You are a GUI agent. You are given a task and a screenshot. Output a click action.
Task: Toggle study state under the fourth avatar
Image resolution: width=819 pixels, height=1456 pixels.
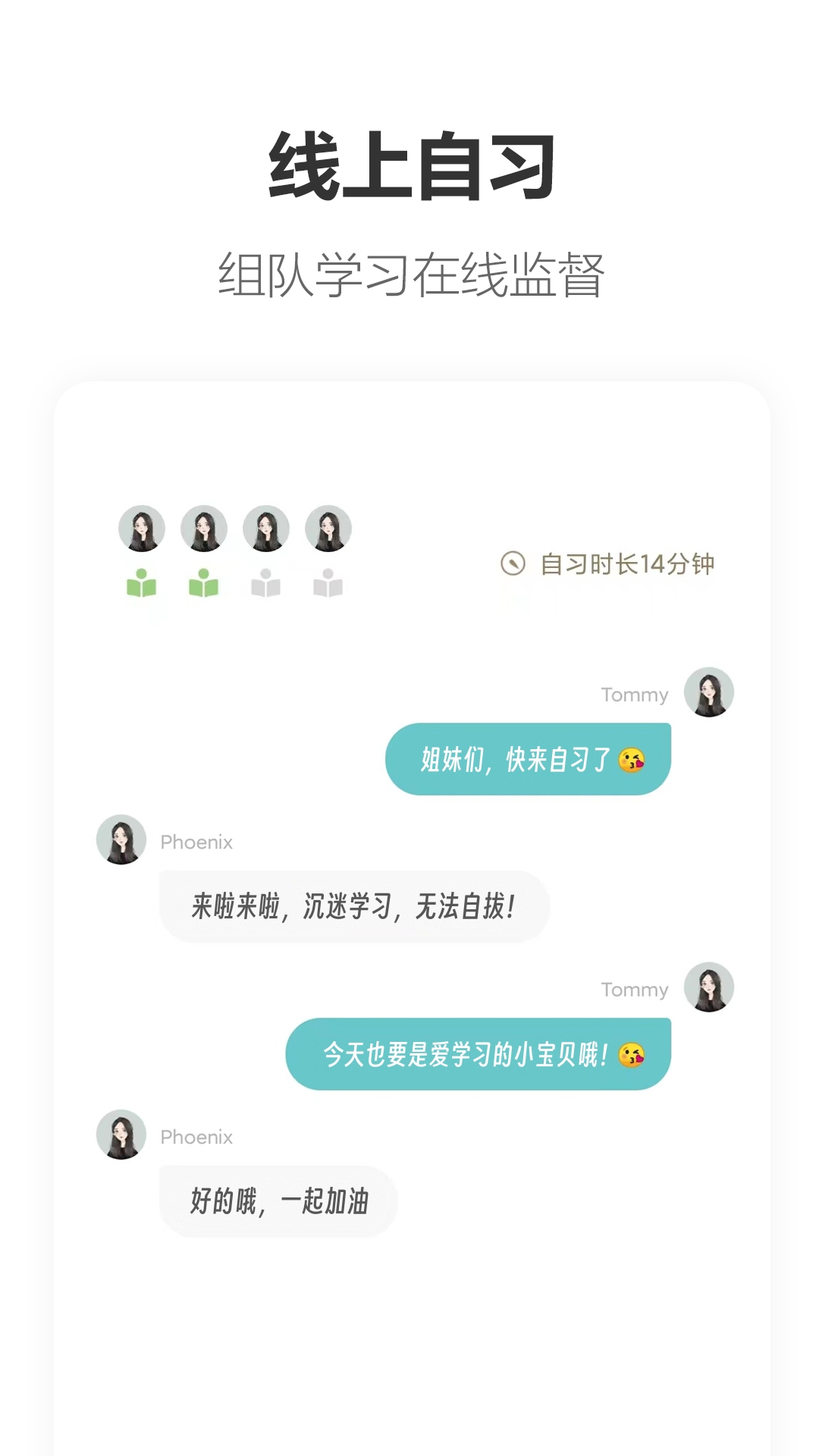[x=327, y=585]
